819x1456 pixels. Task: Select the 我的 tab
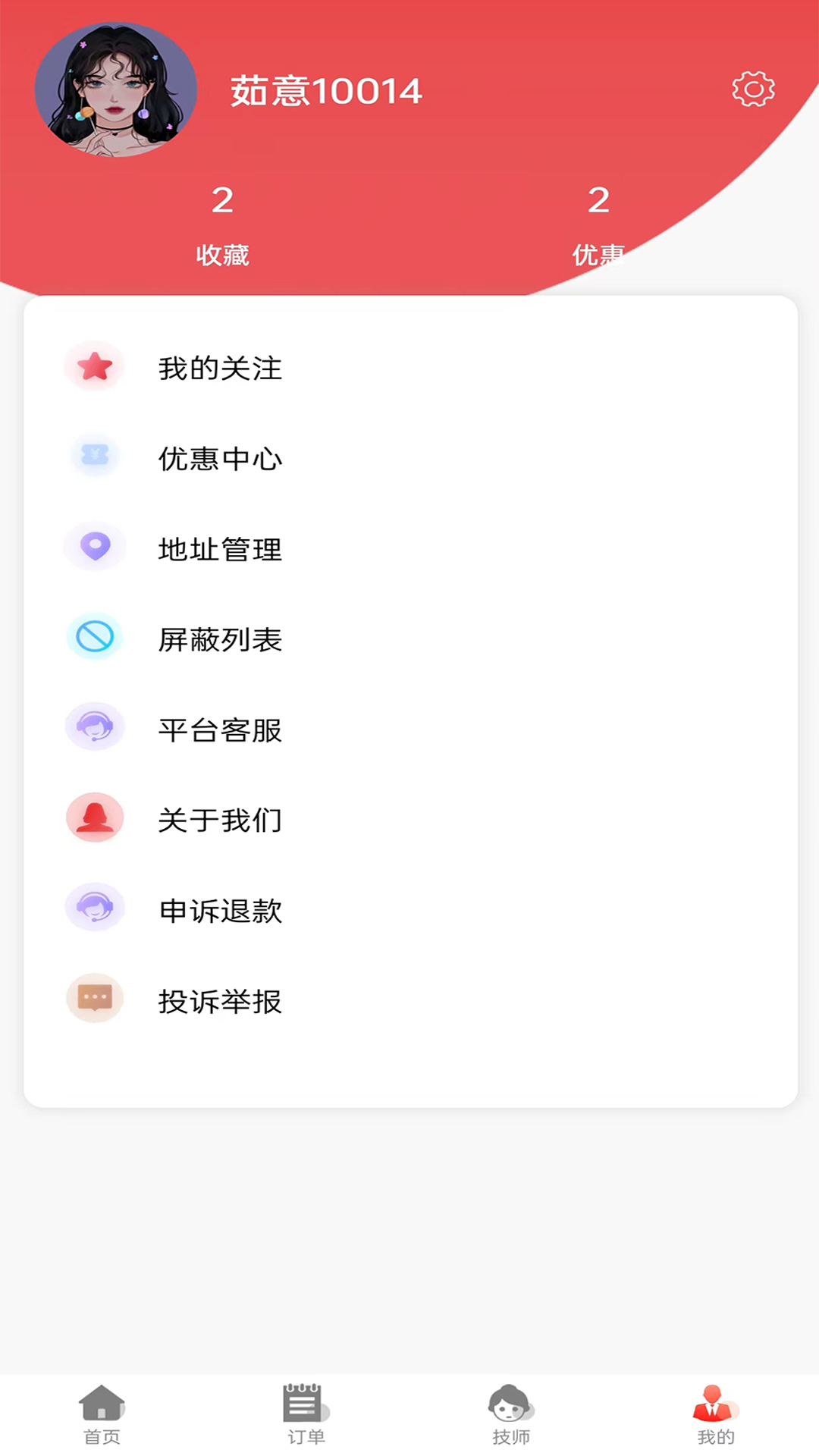715,1414
